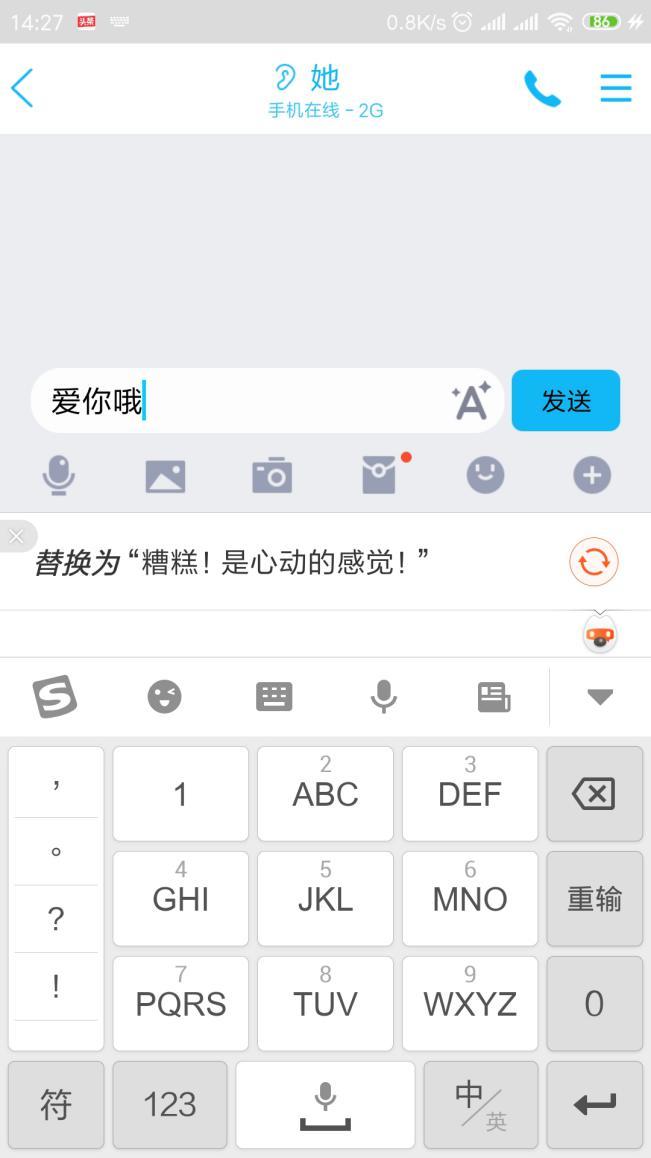This screenshot has height=1158, width=651.
Task: Open the emoji sticker panel
Action: [485, 475]
